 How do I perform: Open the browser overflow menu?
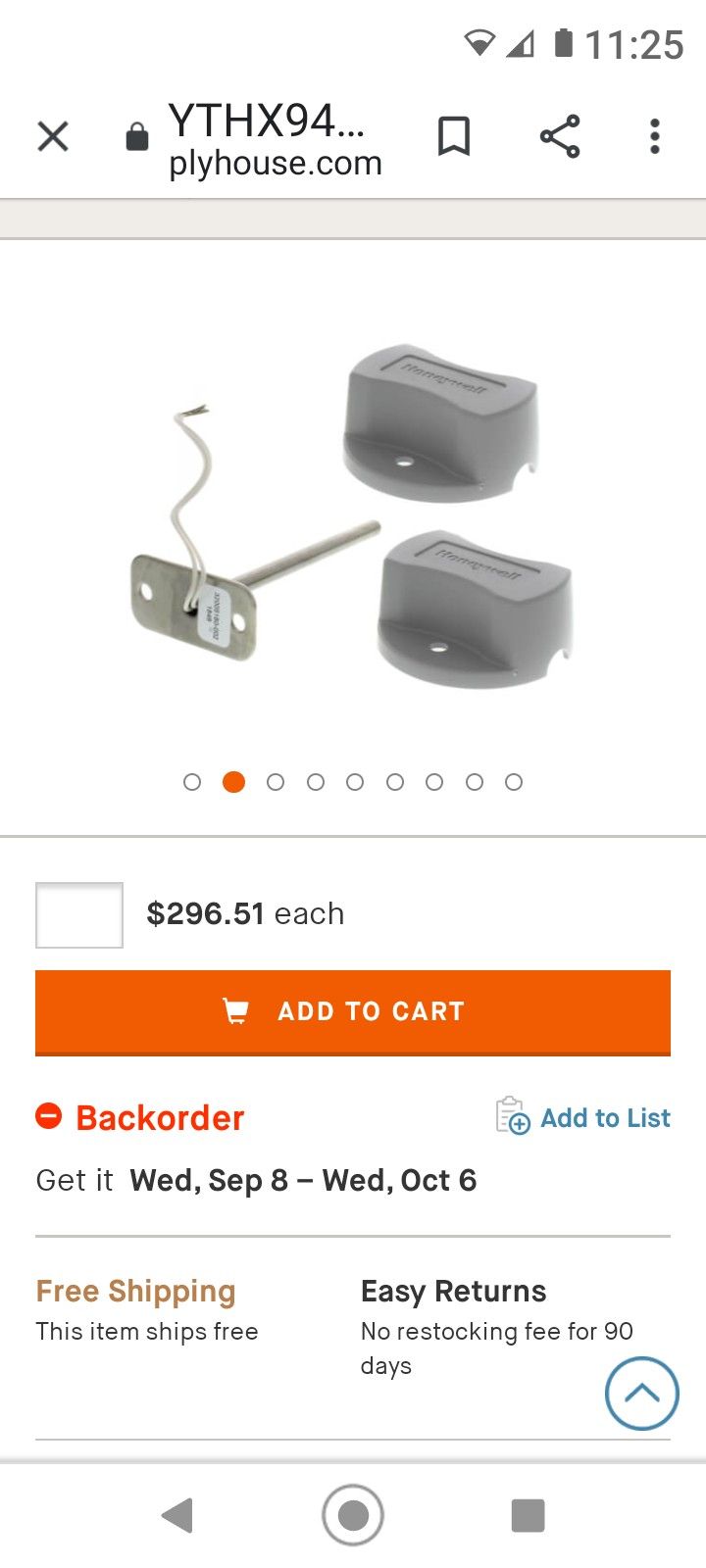tap(655, 136)
